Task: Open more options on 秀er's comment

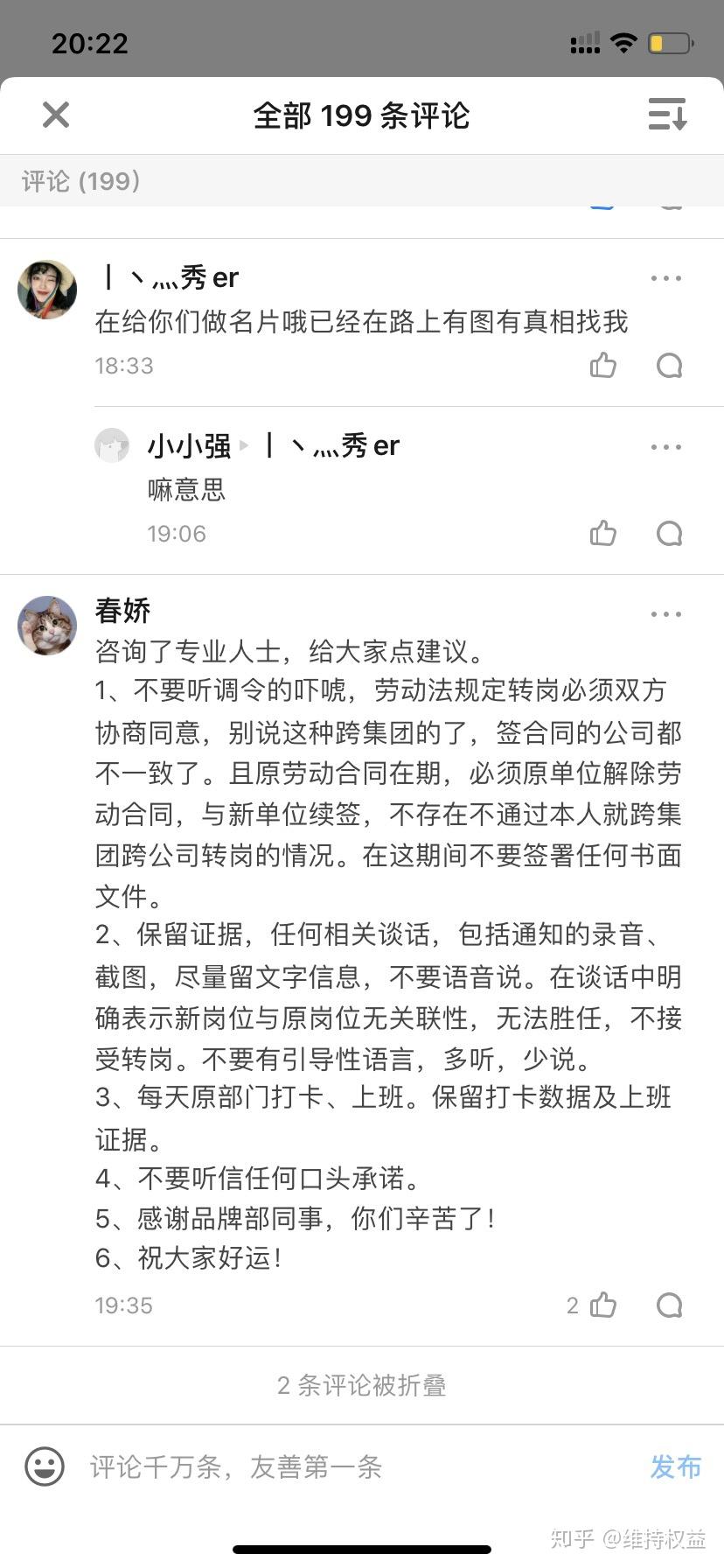Action: [x=666, y=278]
